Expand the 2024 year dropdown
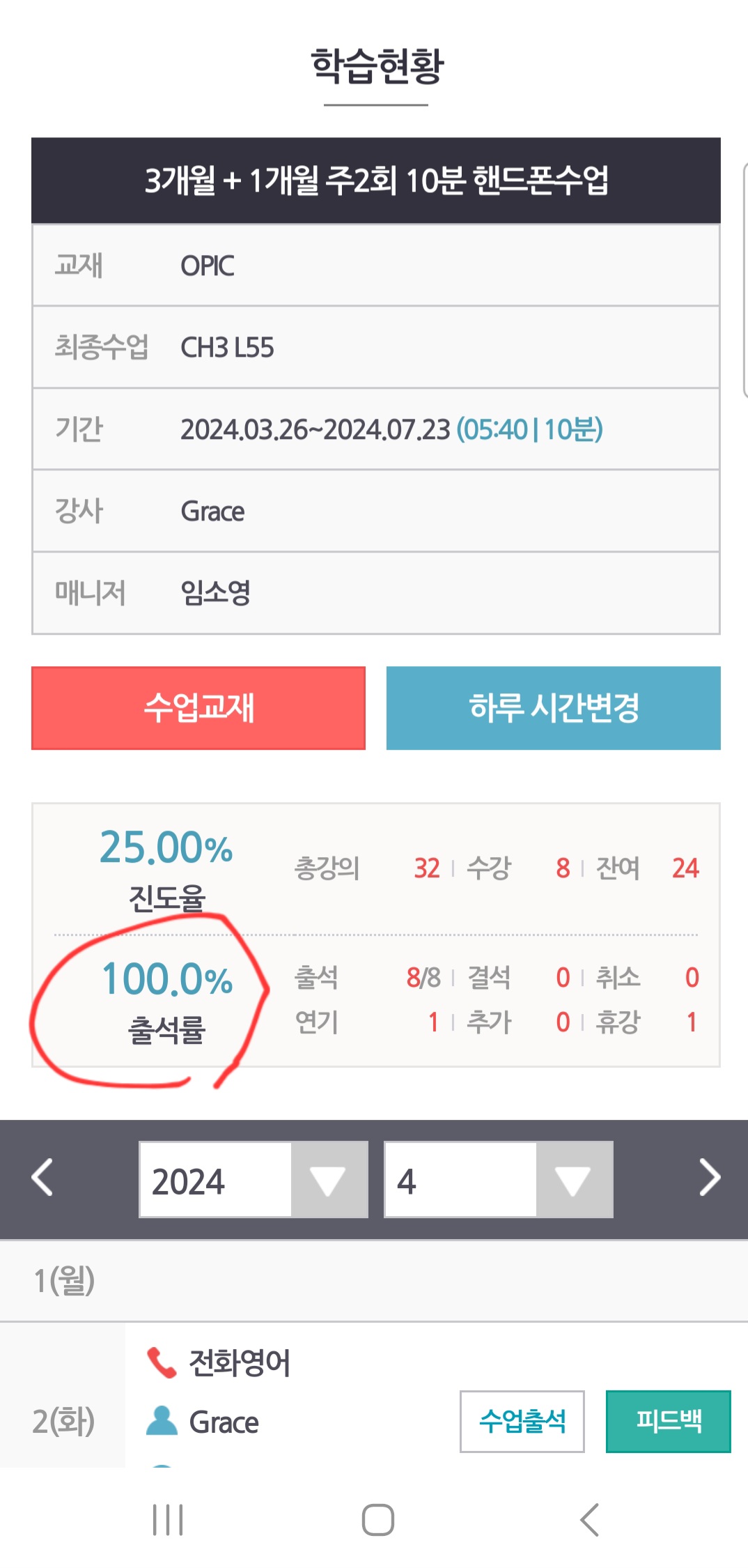 [x=254, y=1180]
